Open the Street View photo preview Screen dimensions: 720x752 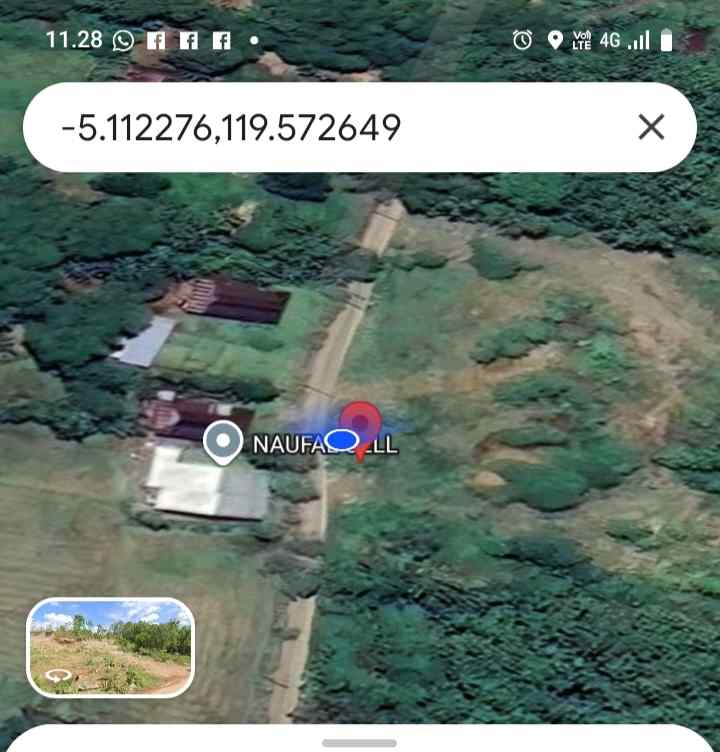110,647
